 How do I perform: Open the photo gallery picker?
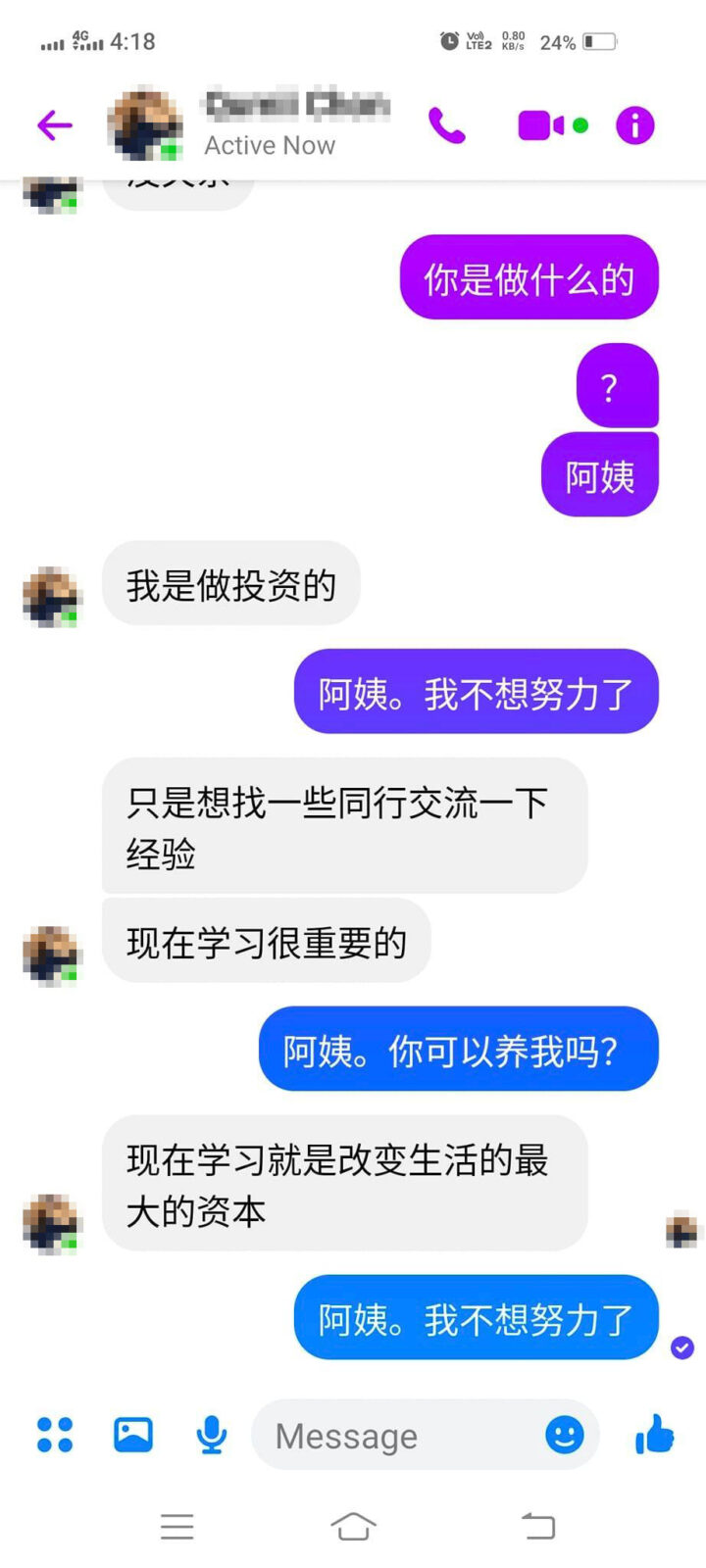tap(133, 1435)
